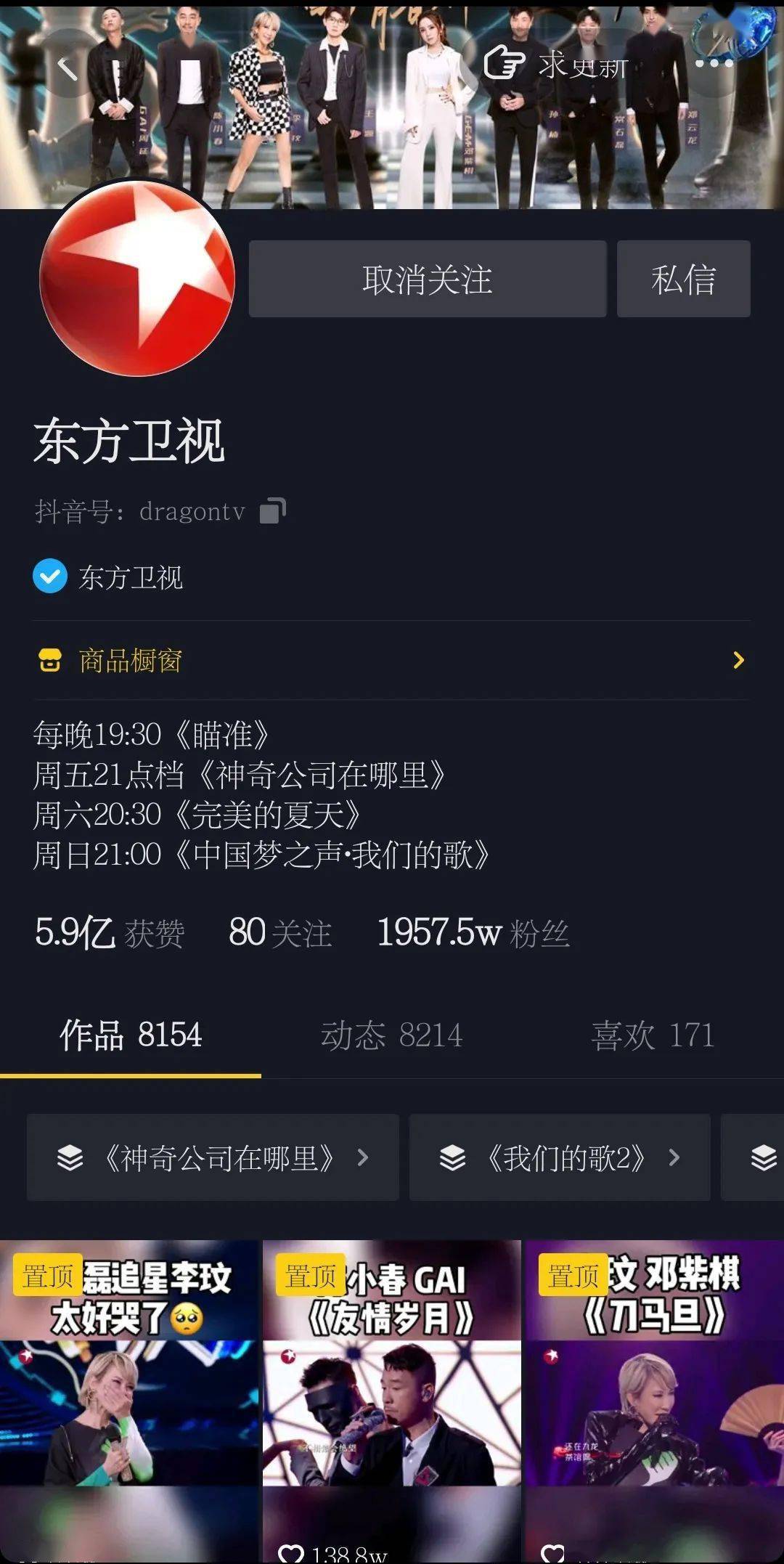Open 私信 private message
This screenshot has width=784, height=1564.
pos(683,279)
